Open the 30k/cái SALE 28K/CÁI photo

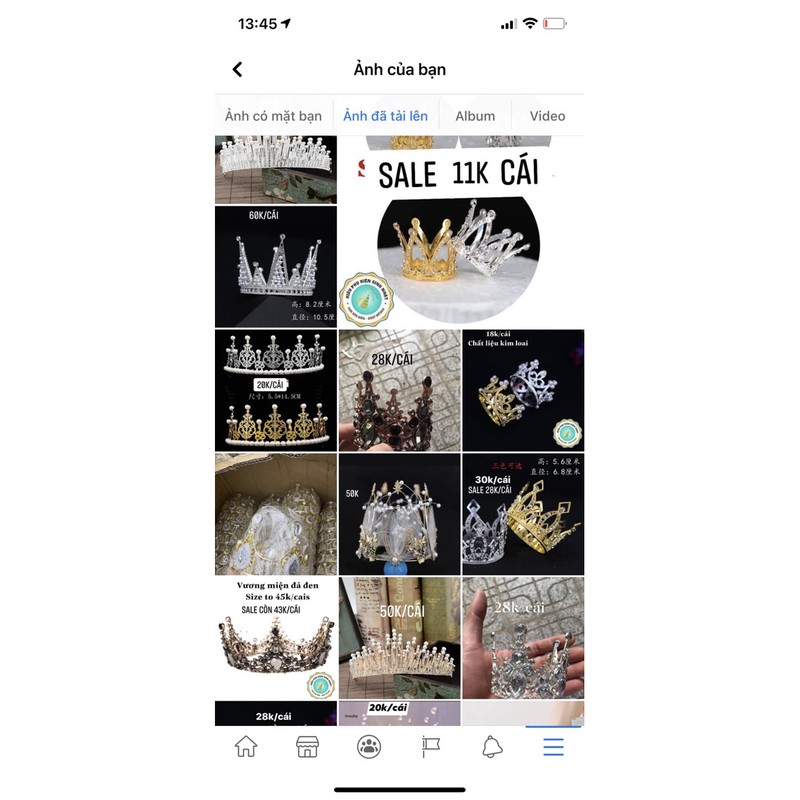(x=523, y=514)
